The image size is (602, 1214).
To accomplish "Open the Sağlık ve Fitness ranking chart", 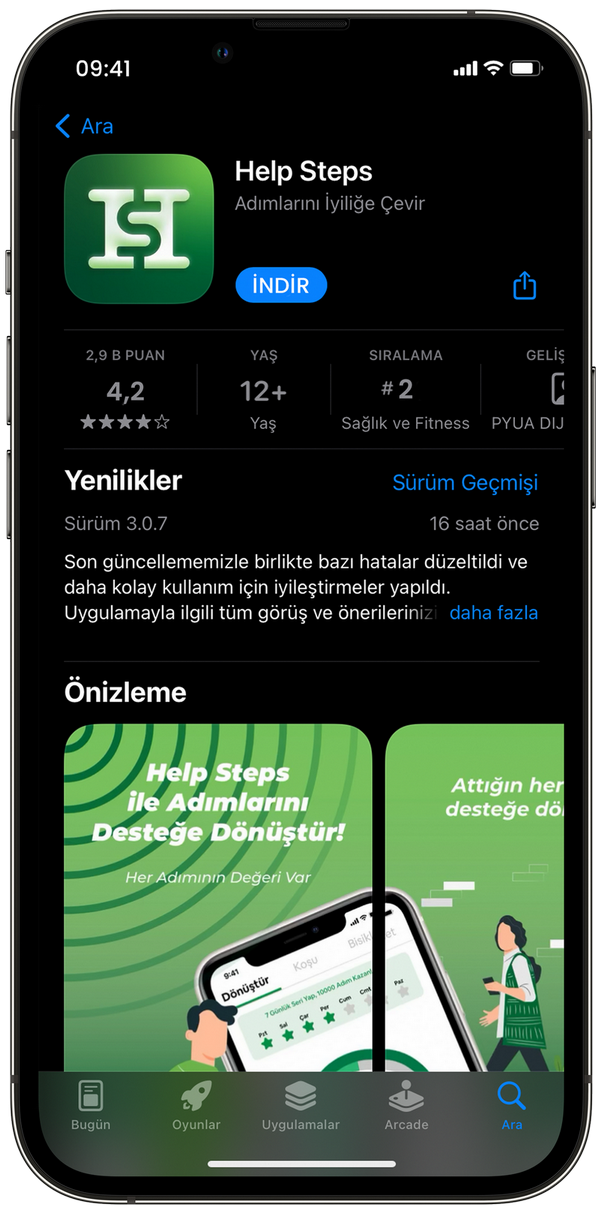I will click(x=405, y=390).
